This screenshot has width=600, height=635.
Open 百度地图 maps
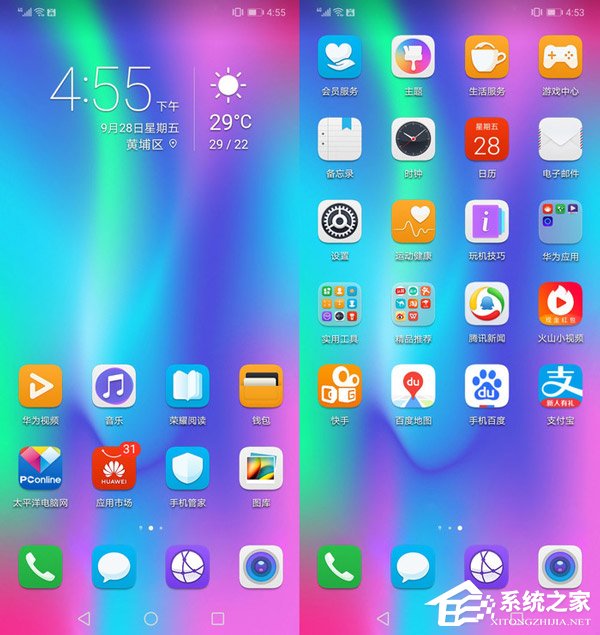413,386
